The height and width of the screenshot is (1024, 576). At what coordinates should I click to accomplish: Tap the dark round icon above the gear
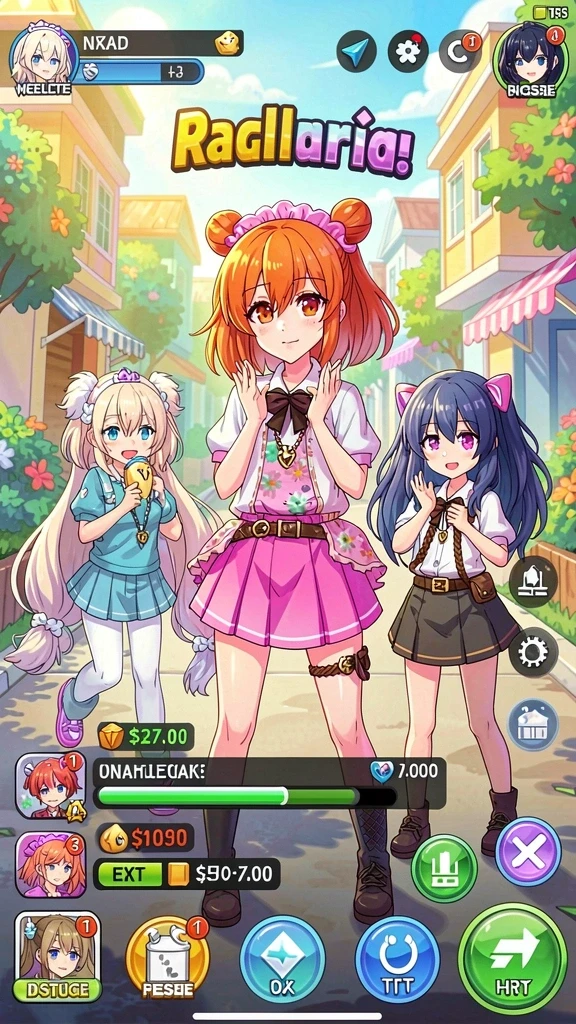(533, 581)
